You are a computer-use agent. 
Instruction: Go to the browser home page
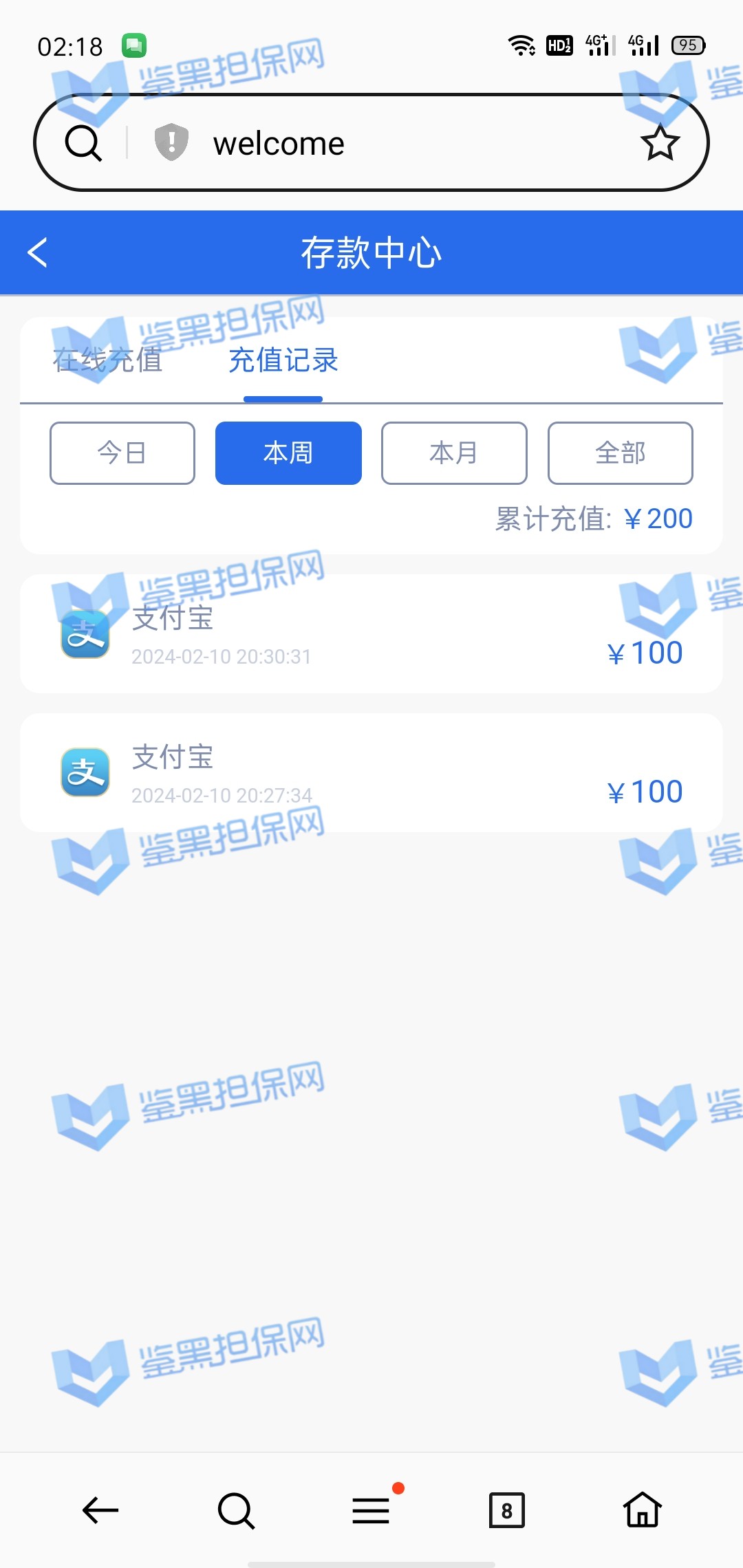(642, 1510)
